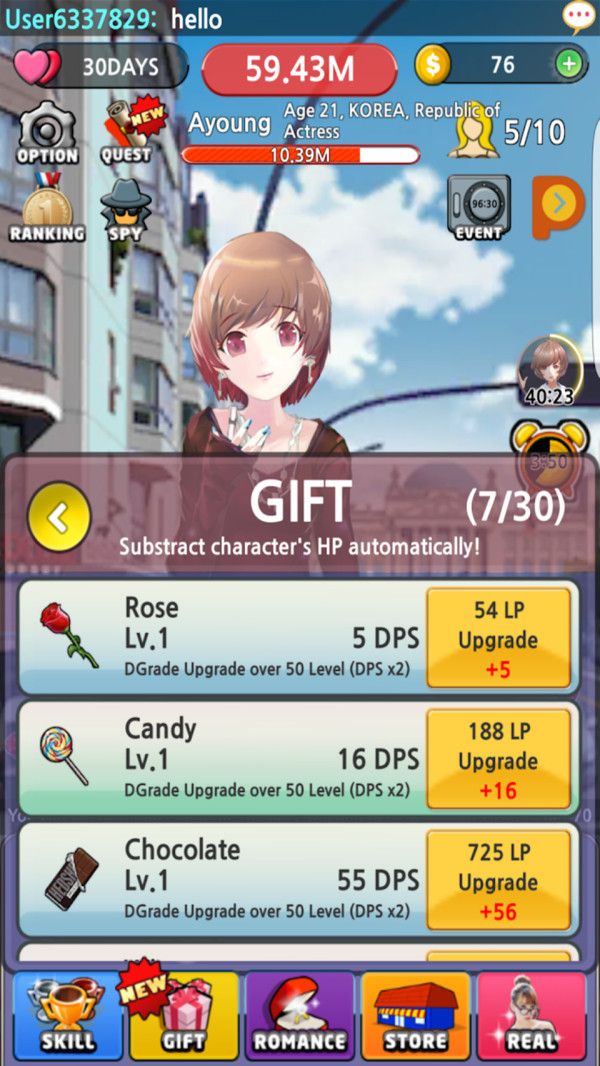Viewport: 600px width, 1066px height.
Task: Upgrade Chocolate for 725 LP
Action: pyautogui.click(x=498, y=882)
